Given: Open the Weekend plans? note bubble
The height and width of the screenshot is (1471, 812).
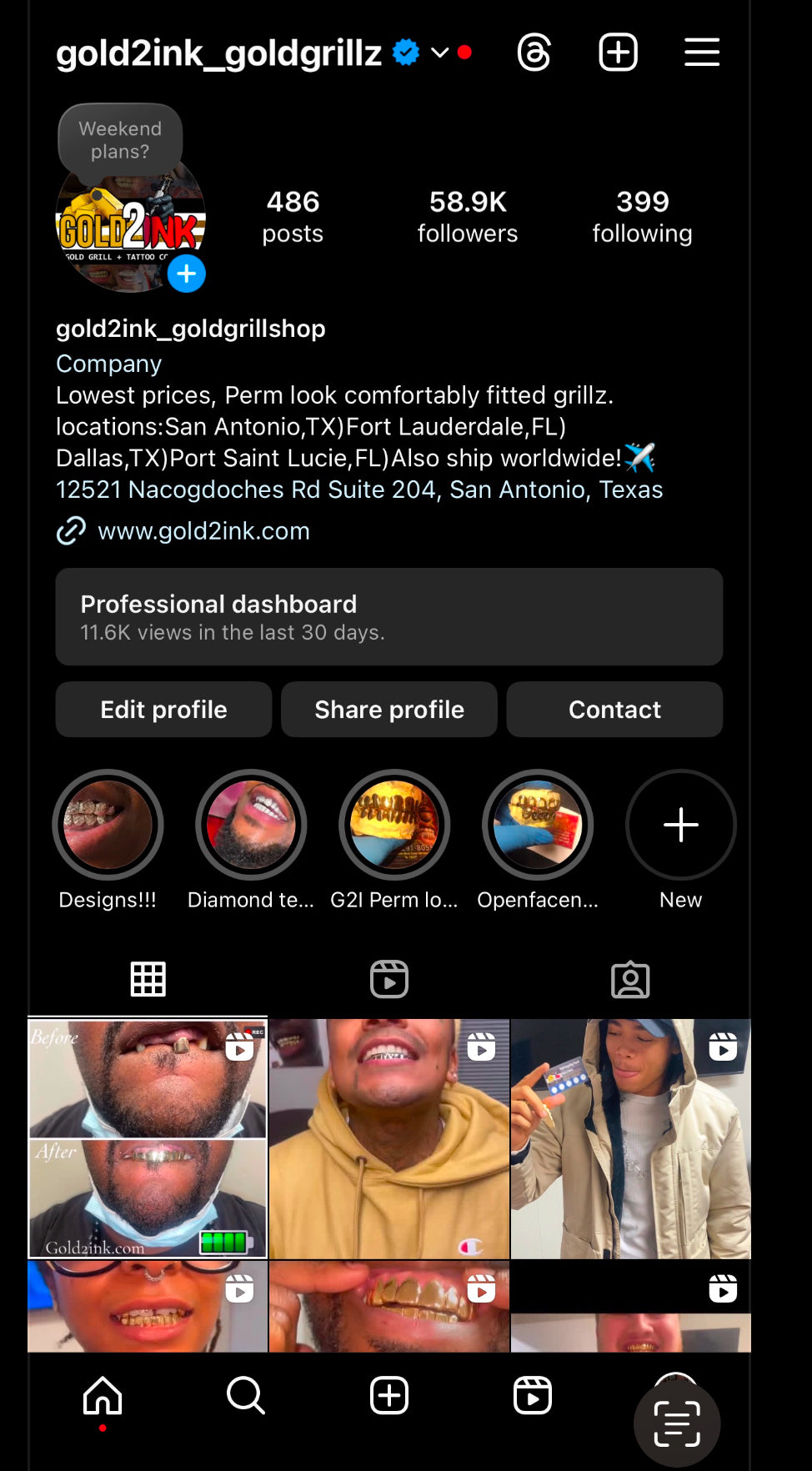Looking at the screenshot, I should click(x=120, y=140).
